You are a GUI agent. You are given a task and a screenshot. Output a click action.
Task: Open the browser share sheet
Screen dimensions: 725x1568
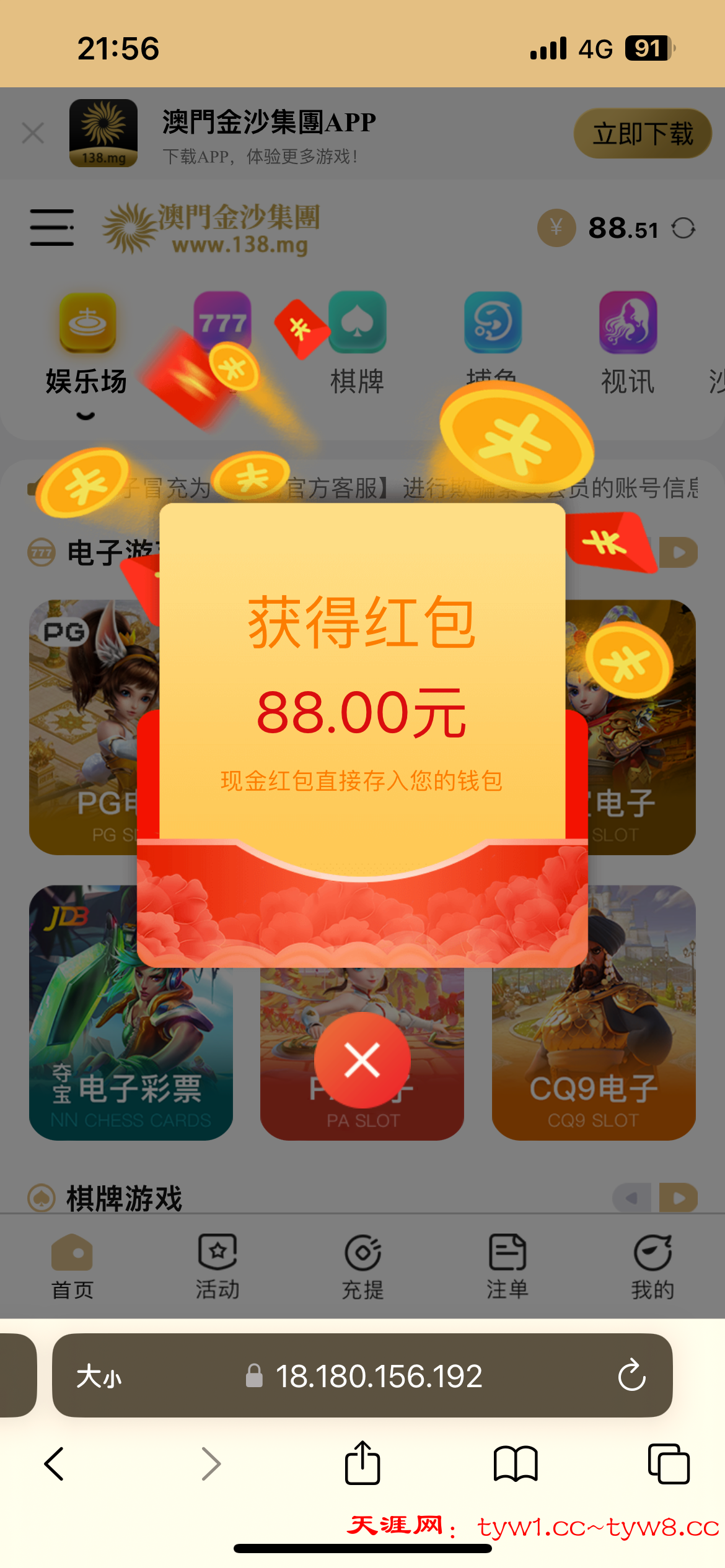pyautogui.click(x=362, y=1464)
